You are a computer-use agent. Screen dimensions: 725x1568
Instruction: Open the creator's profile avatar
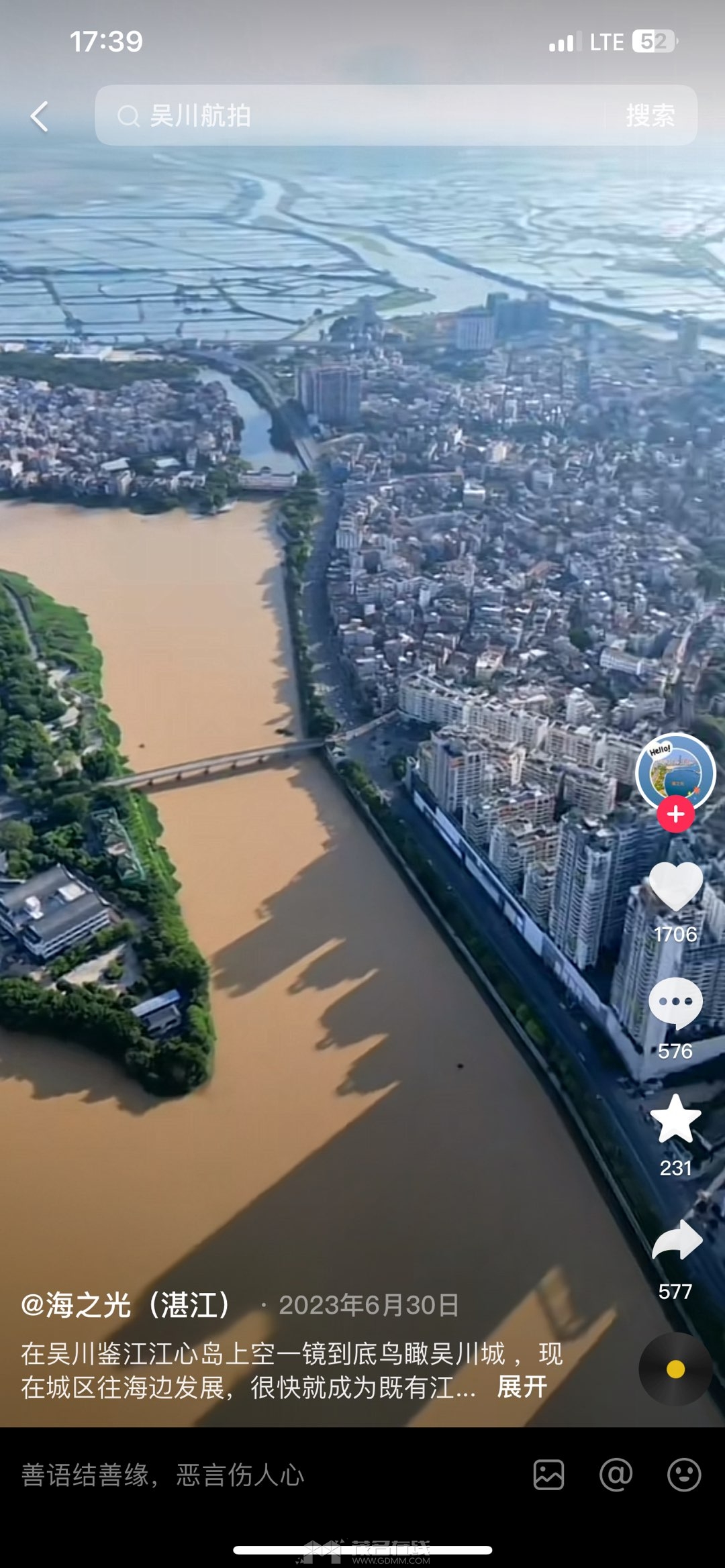click(675, 772)
